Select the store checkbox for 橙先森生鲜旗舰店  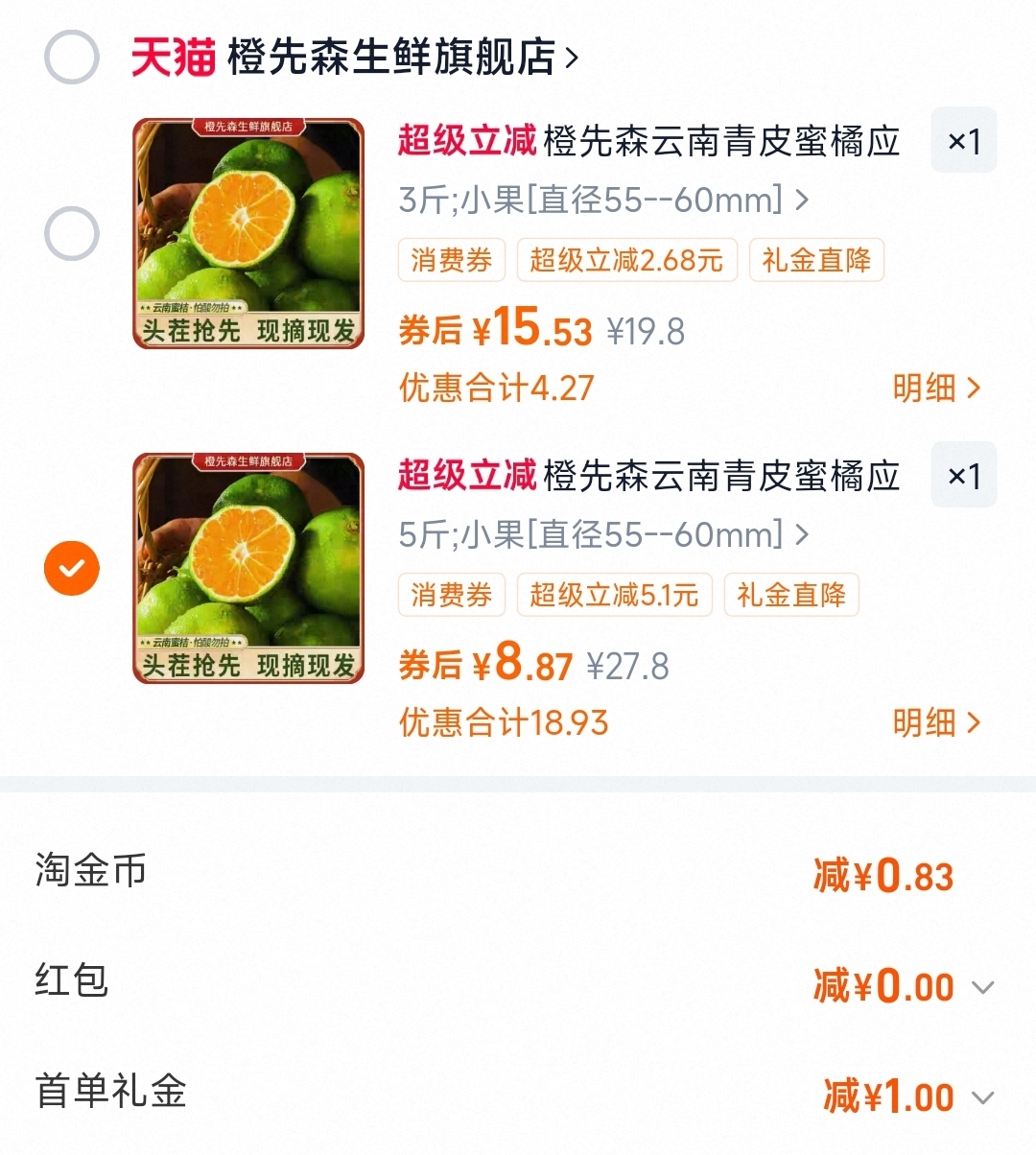pos(71,58)
